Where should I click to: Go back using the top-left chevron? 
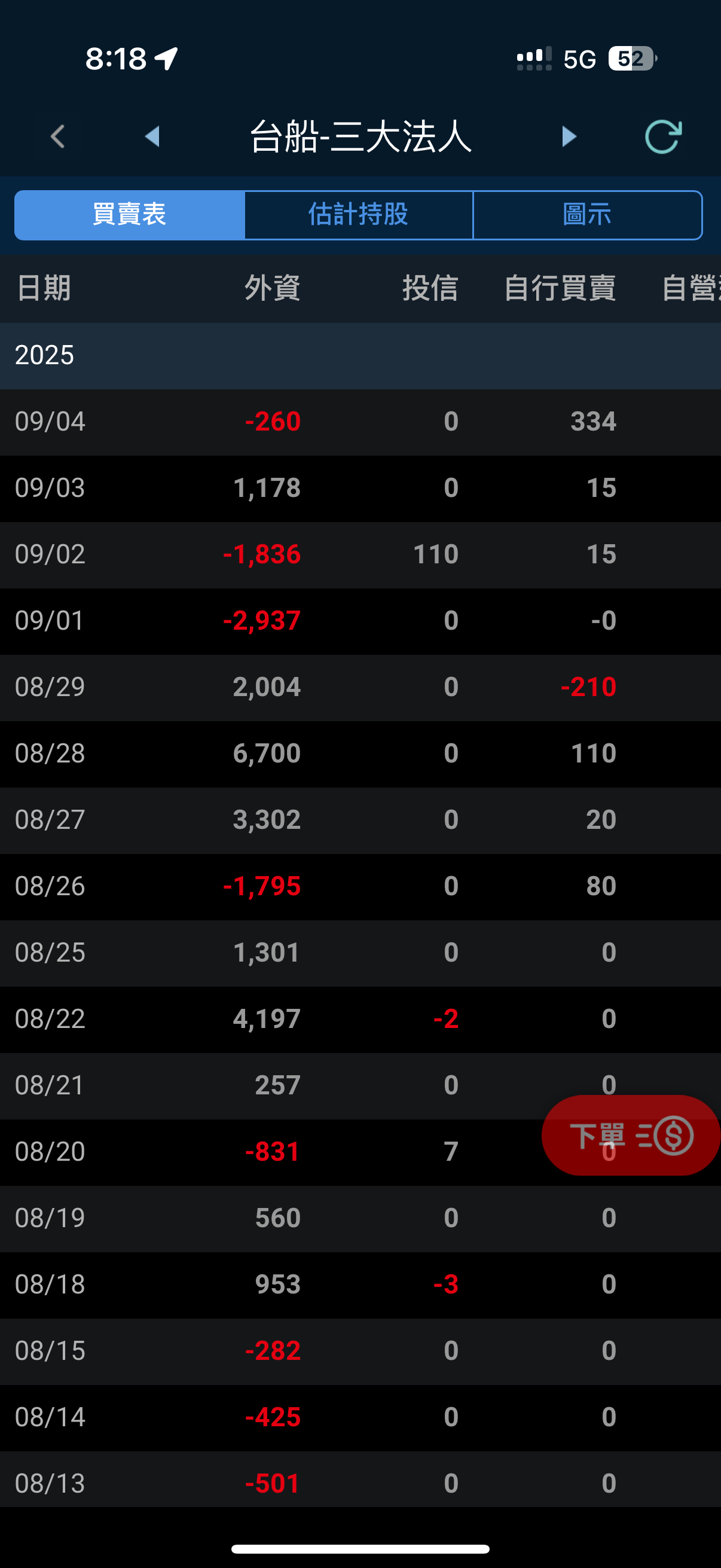click(58, 136)
